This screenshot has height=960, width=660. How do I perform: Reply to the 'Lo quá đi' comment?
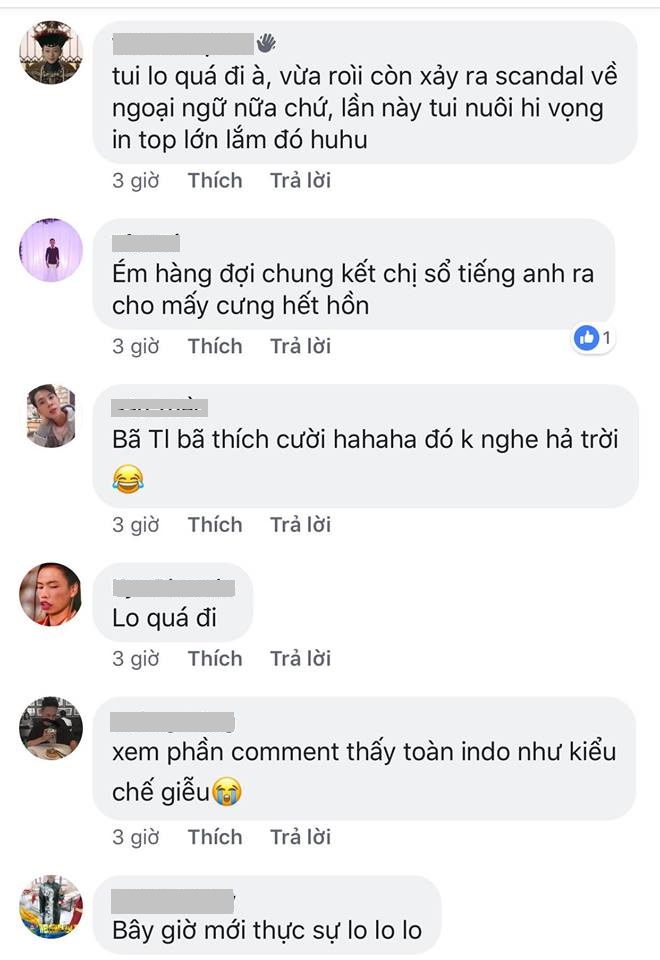(x=300, y=658)
